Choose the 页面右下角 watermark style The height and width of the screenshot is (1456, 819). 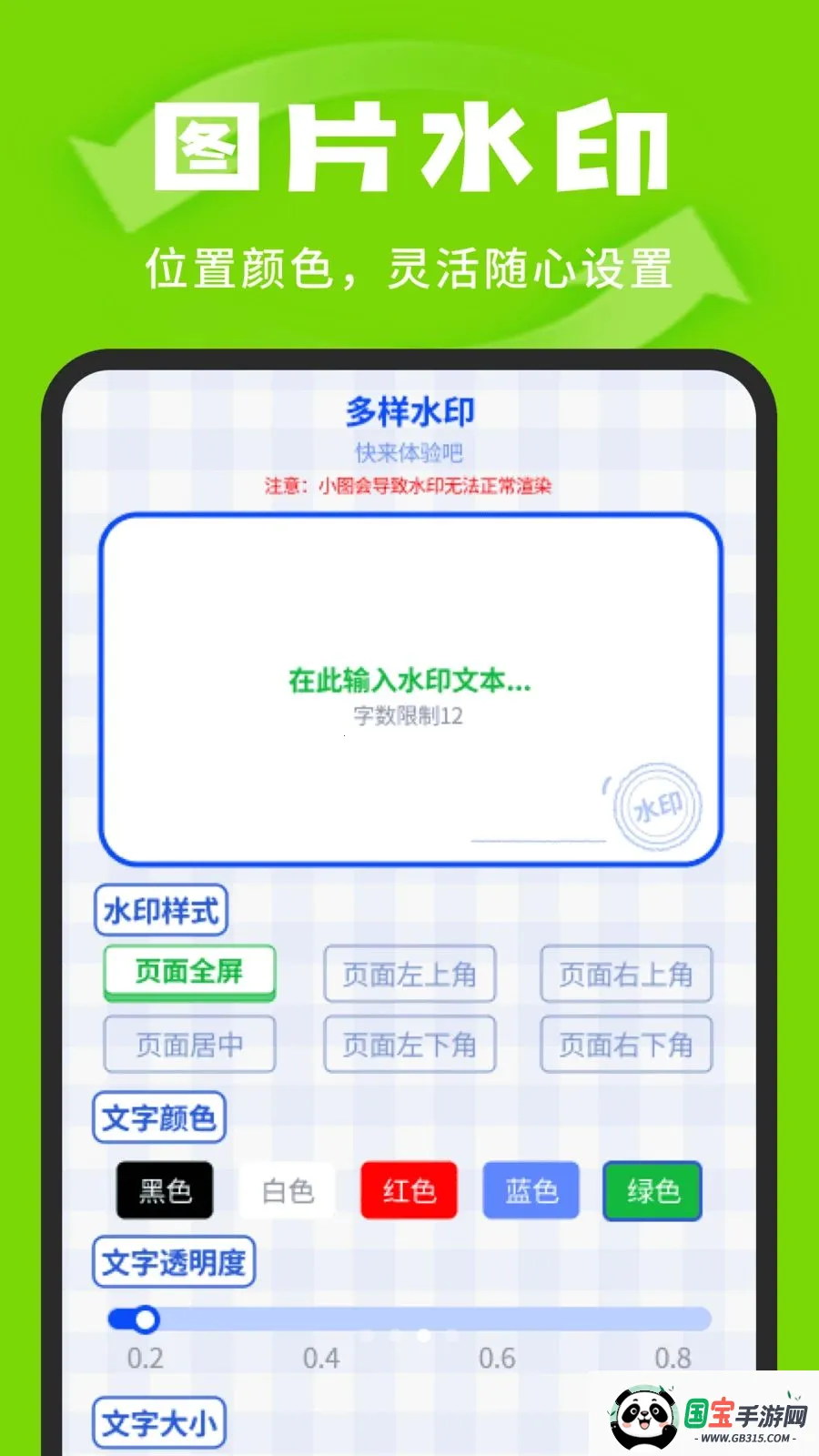[626, 1044]
